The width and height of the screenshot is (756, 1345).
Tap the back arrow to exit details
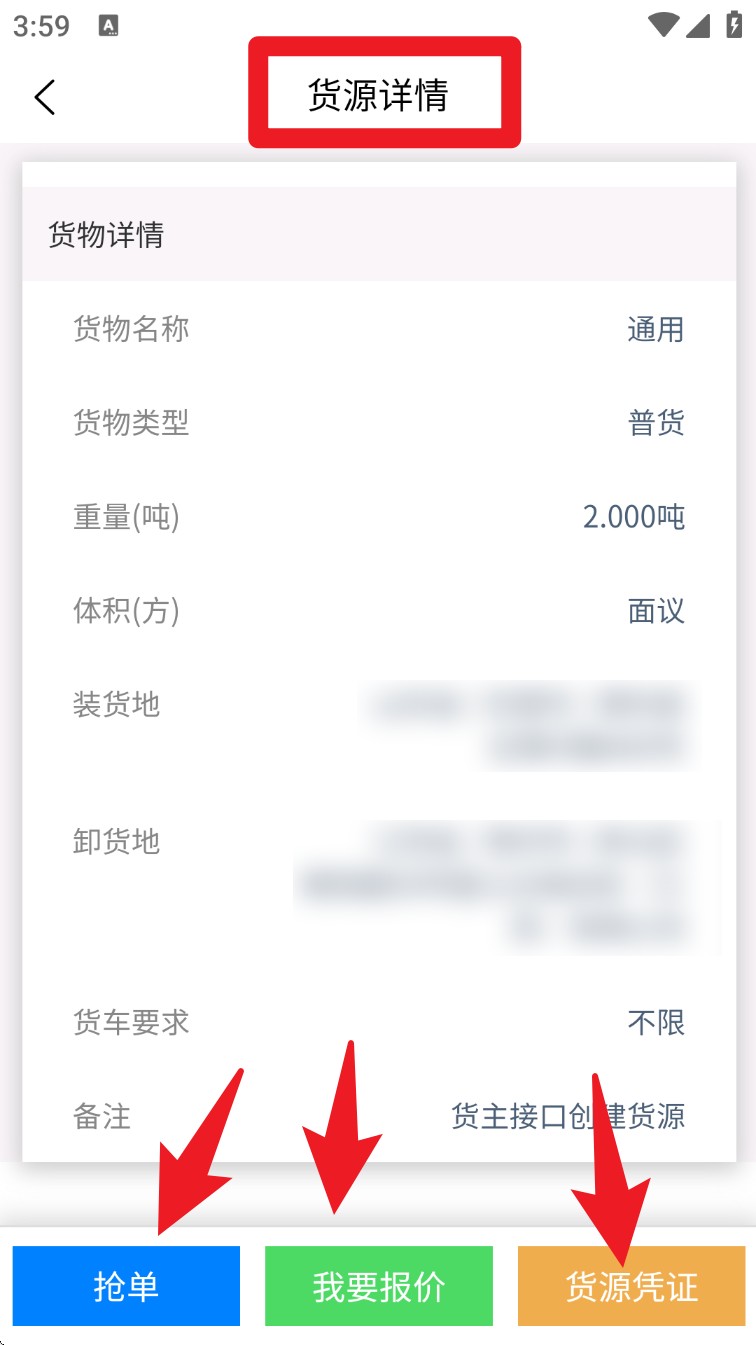click(44, 97)
